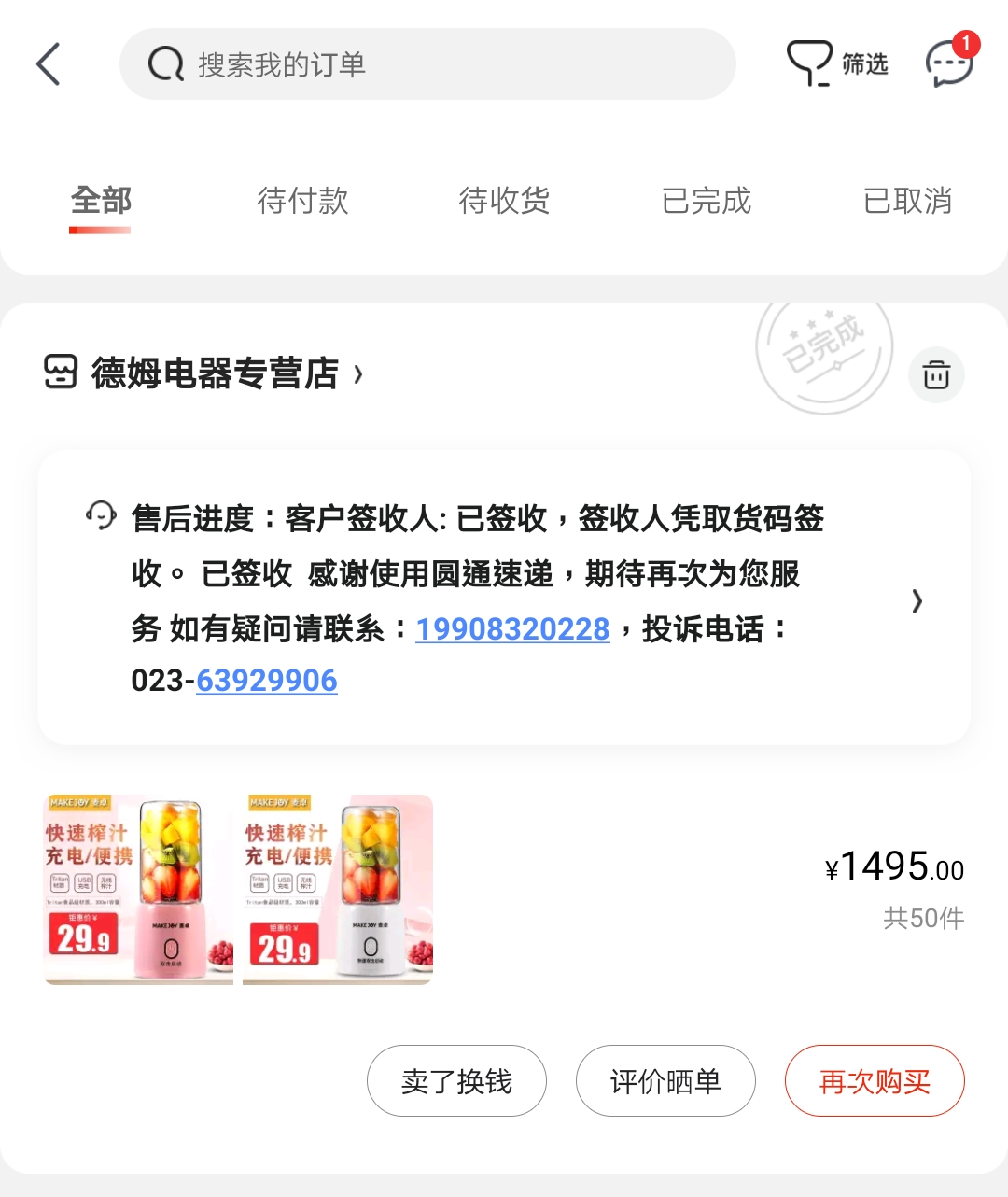The image size is (1008, 1197).
Task: Open the pink juicer product image
Action: [x=138, y=889]
